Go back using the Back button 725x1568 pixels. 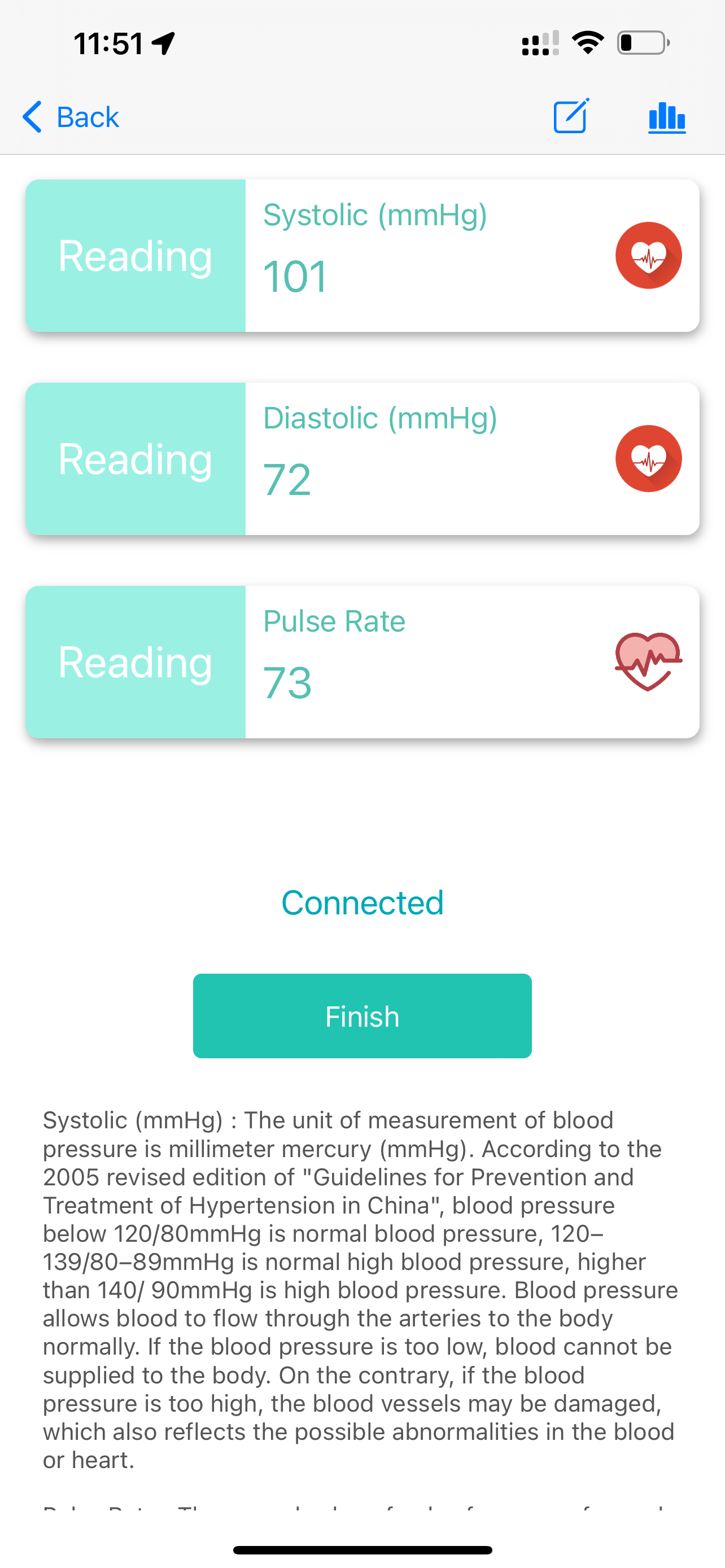coord(71,116)
